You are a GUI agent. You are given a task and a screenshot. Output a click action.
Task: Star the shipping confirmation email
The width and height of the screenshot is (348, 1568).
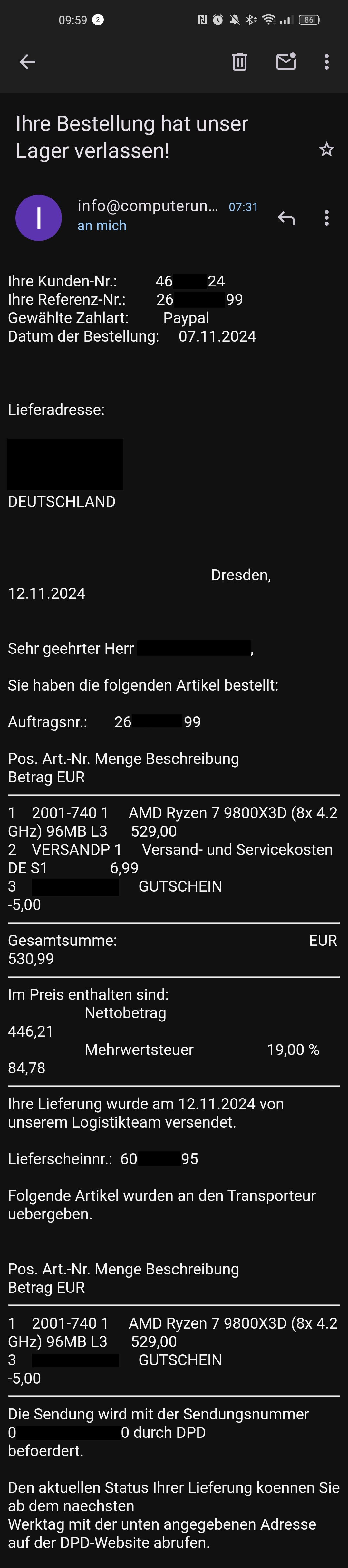click(x=327, y=150)
